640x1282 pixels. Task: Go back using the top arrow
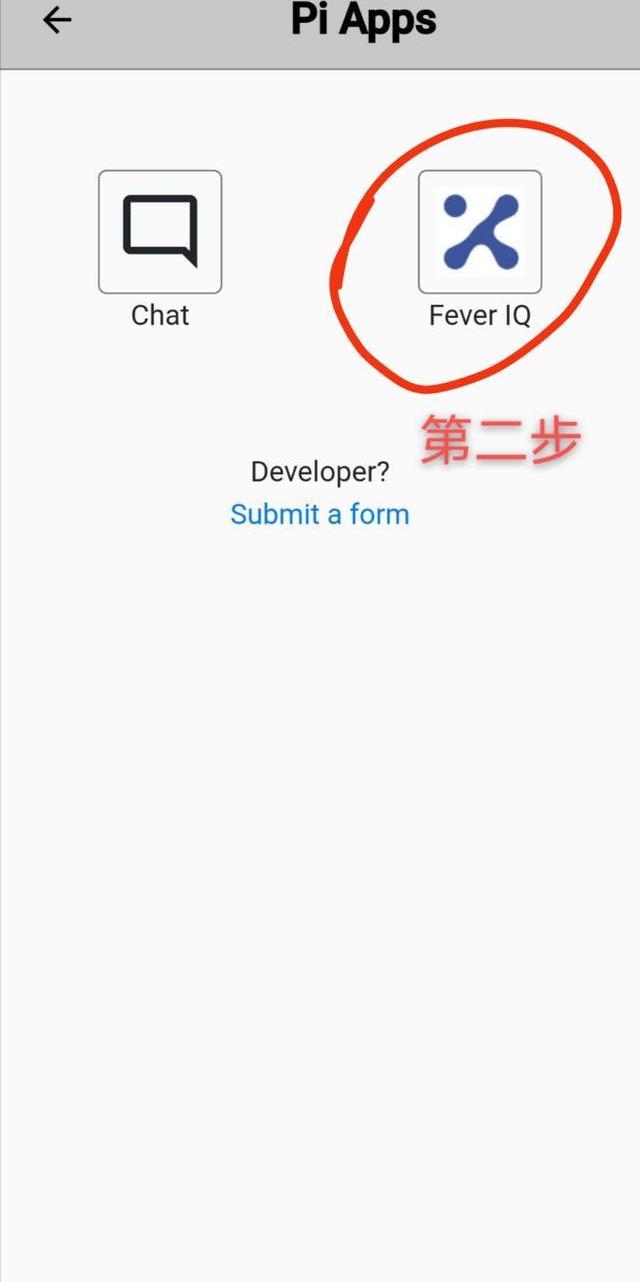(57, 20)
